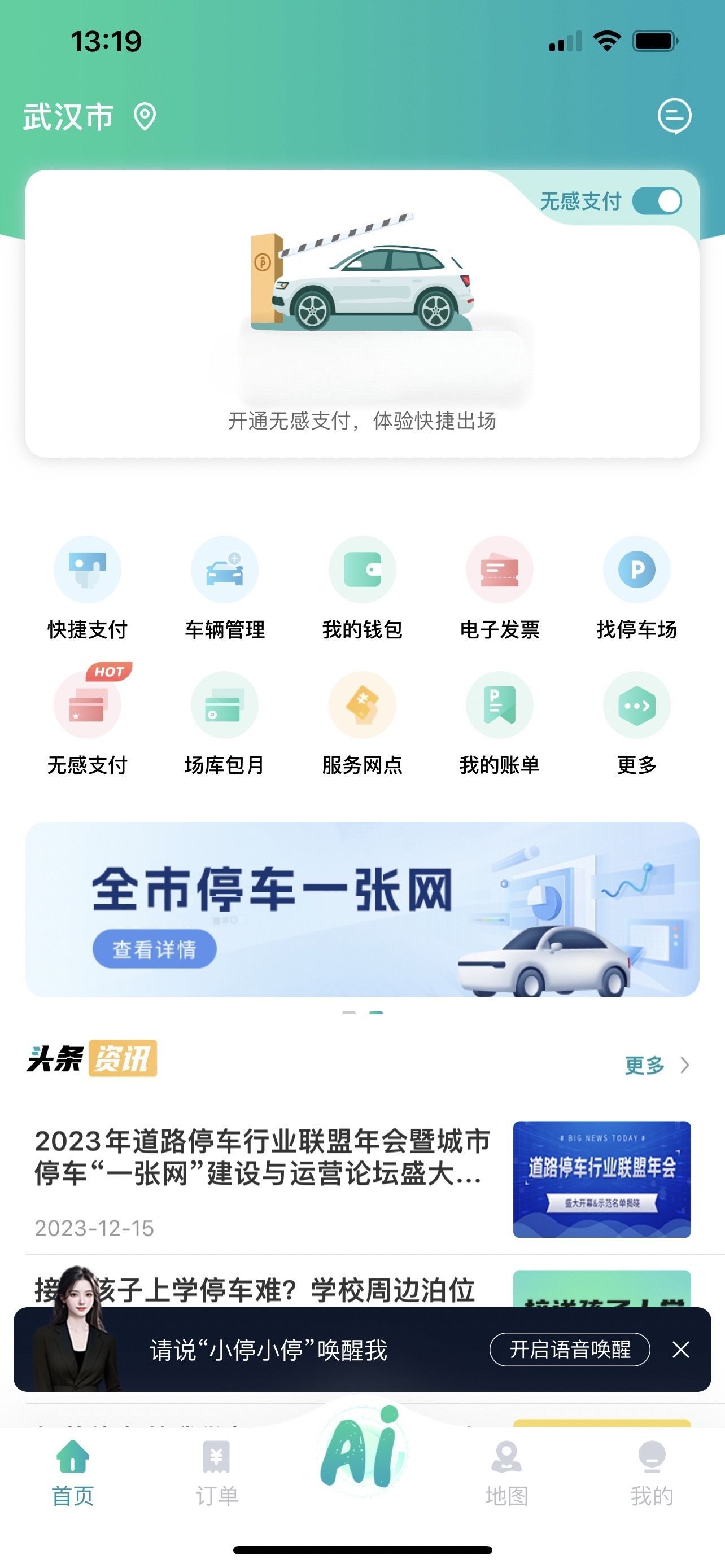Open 快捷支付 quick payment
This screenshot has width=725, height=1568.
tap(87, 589)
